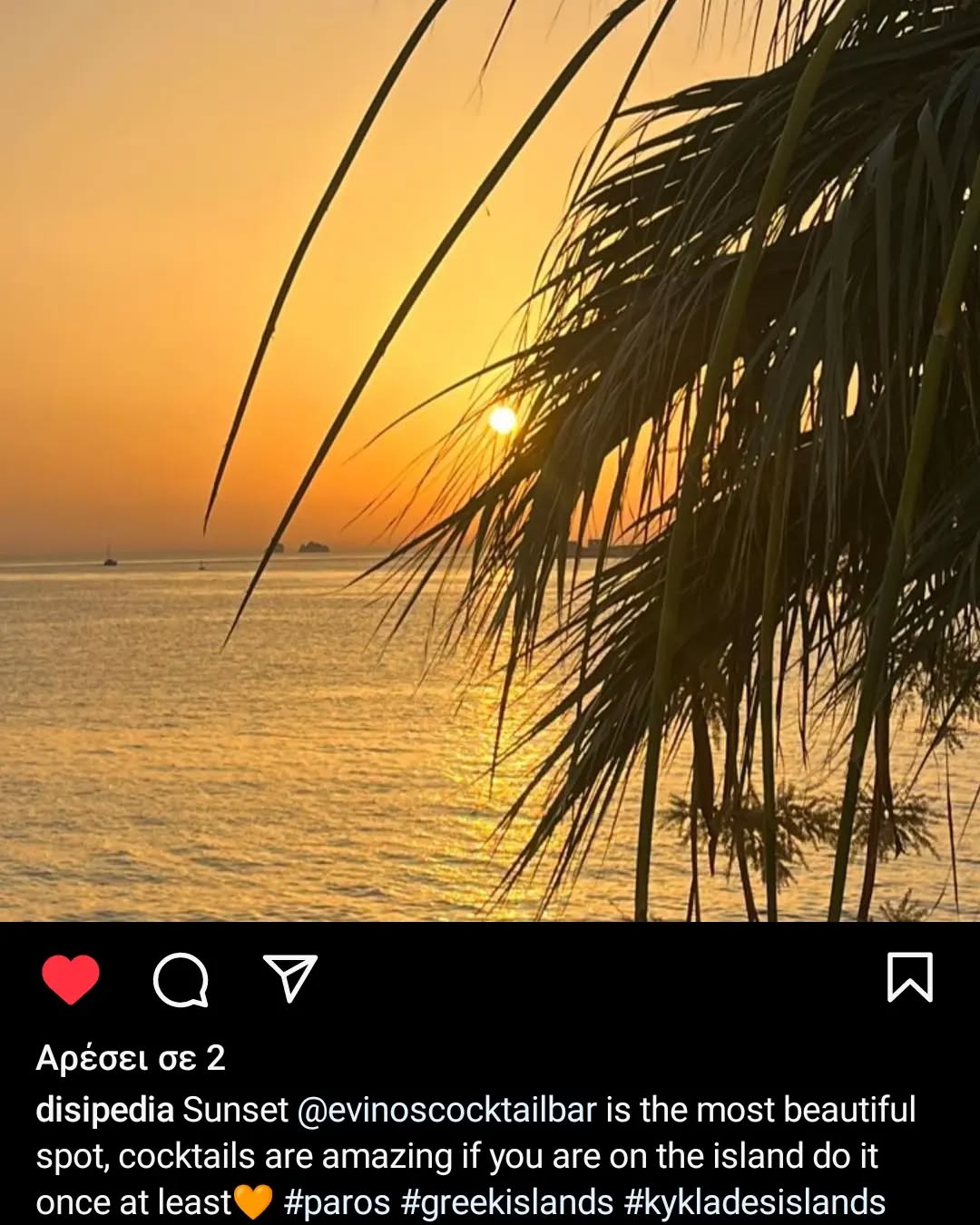The height and width of the screenshot is (1225, 980).
Task: Open the #paros hashtag
Action: coord(337,1202)
